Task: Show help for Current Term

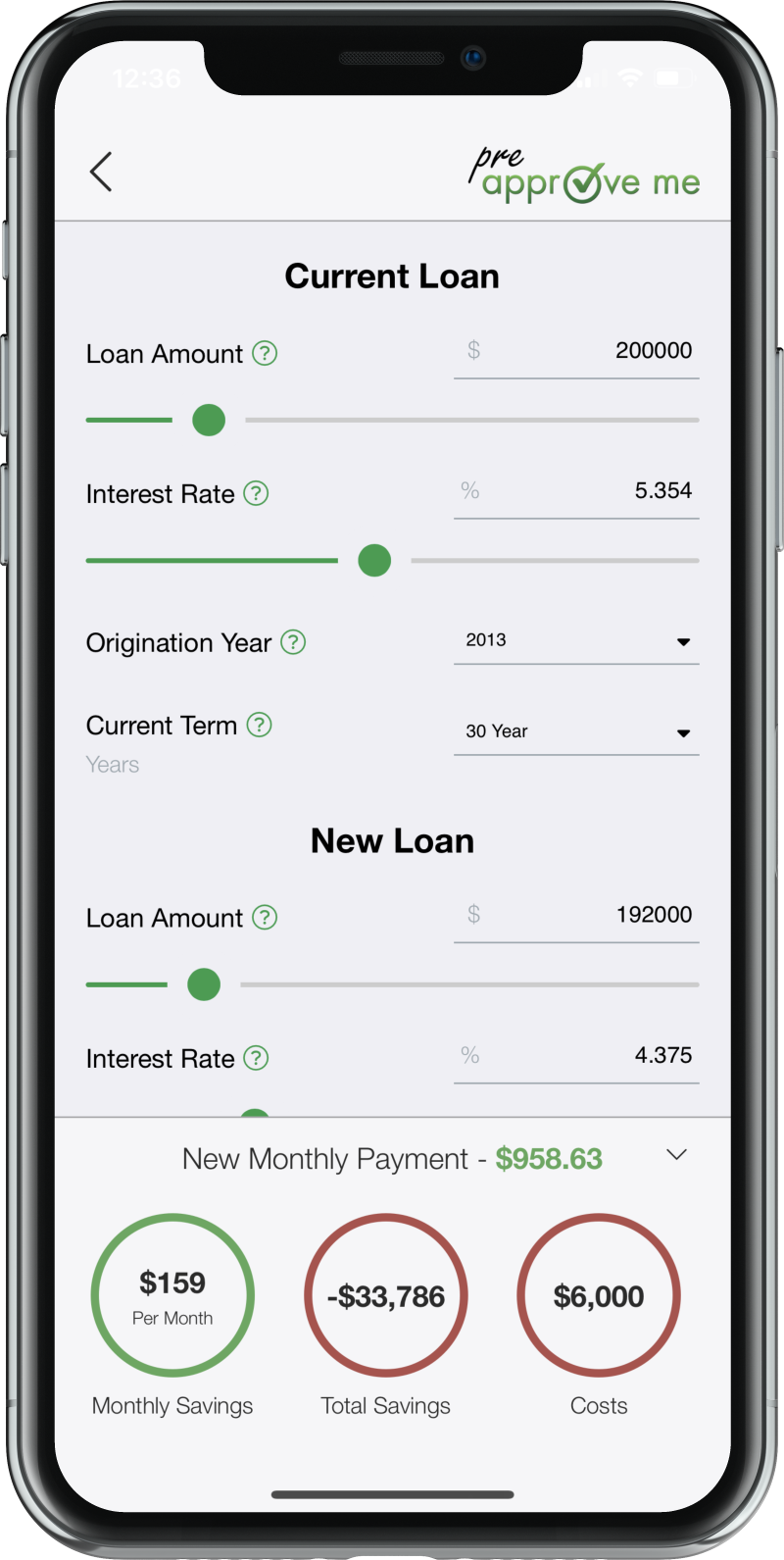Action: tap(259, 725)
